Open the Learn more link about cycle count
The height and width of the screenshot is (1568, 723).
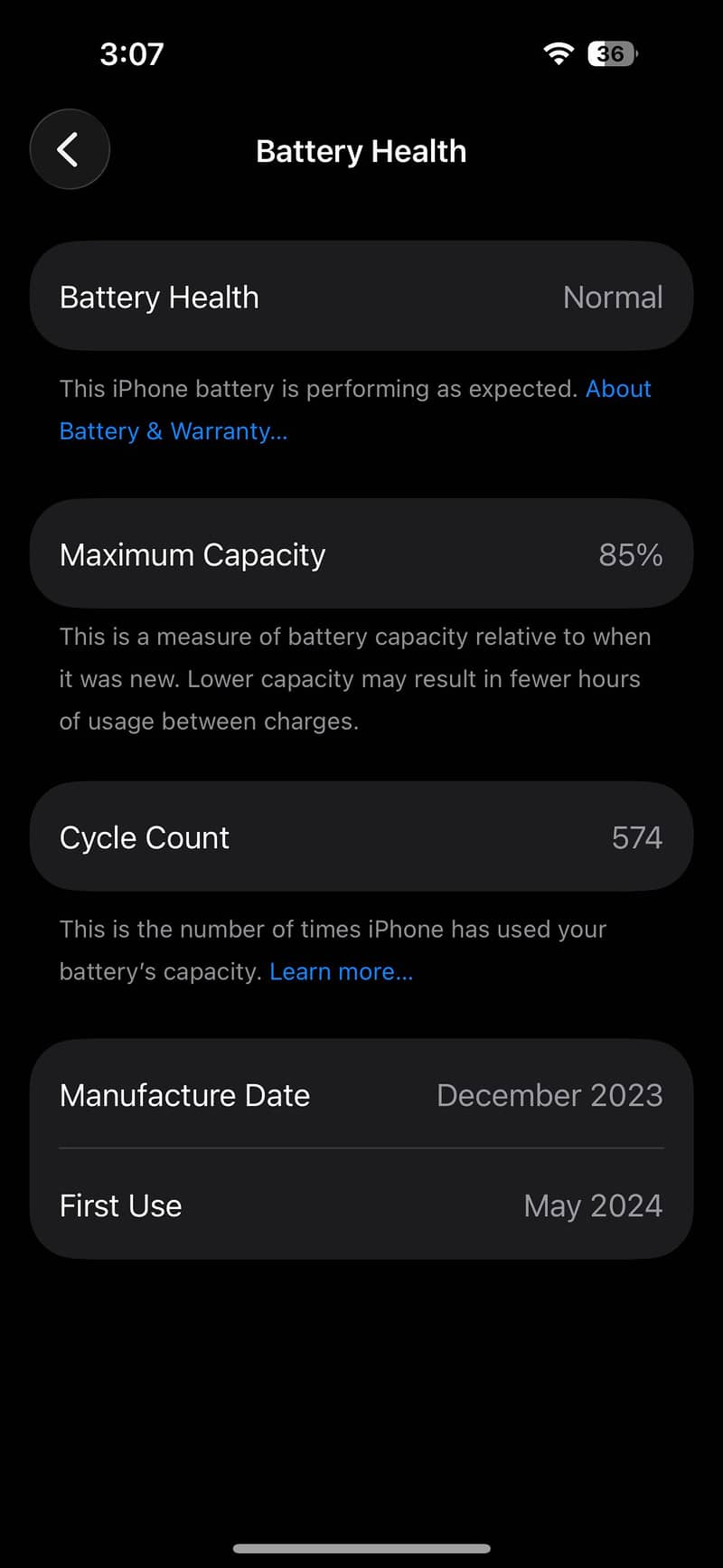[341, 970]
